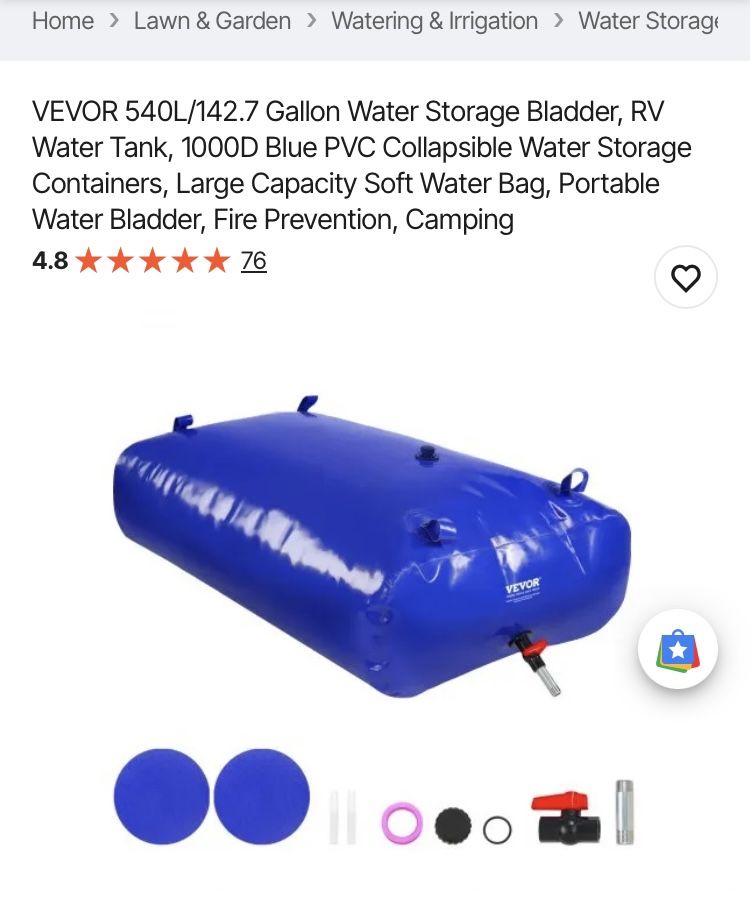This screenshot has height=898, width=750.
Task: Select the Lawn & Garden category
Action: 212,20
